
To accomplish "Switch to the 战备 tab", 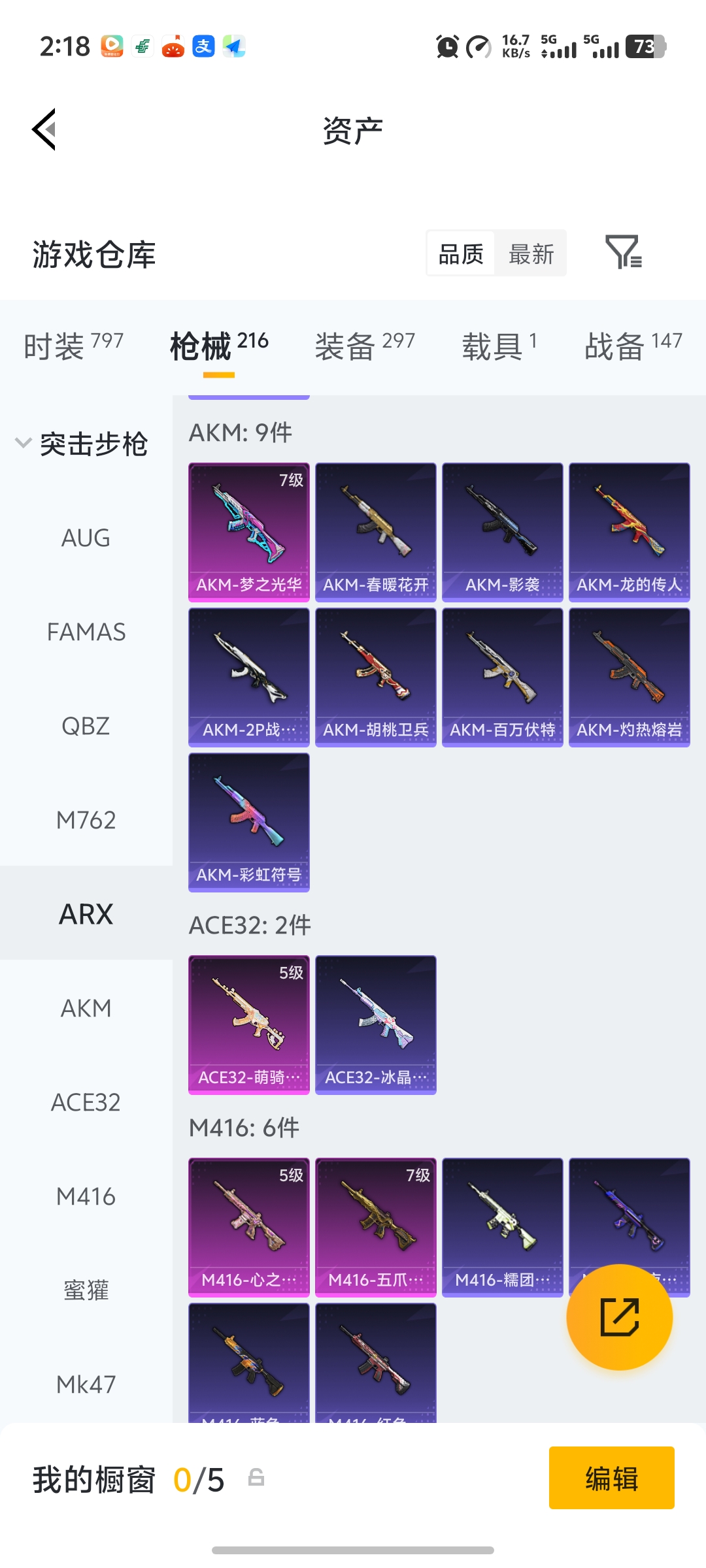I will click(x=633, y=345).
